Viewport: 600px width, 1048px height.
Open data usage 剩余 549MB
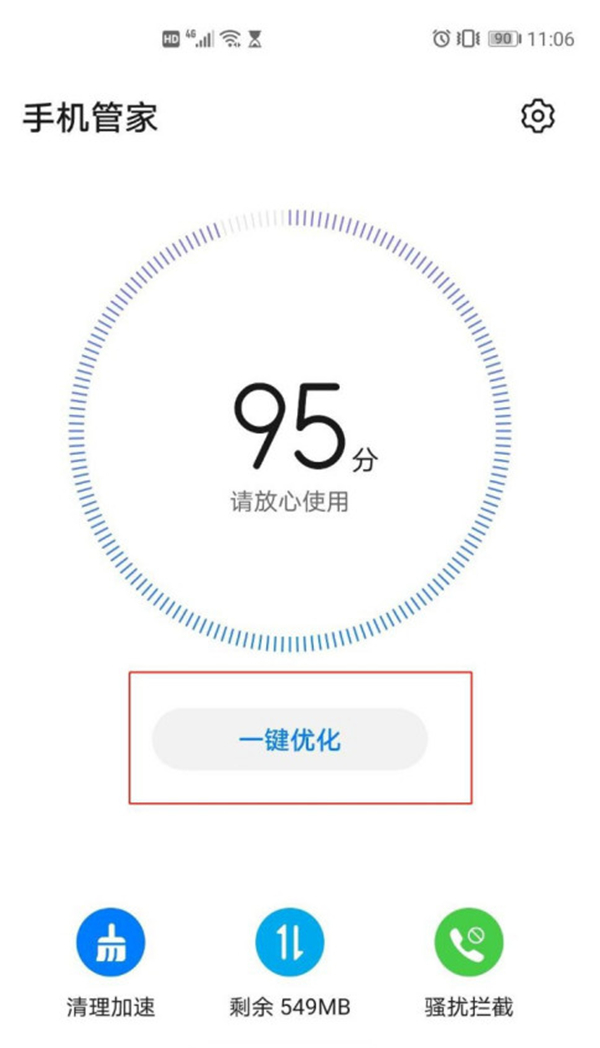click(290, 943)
